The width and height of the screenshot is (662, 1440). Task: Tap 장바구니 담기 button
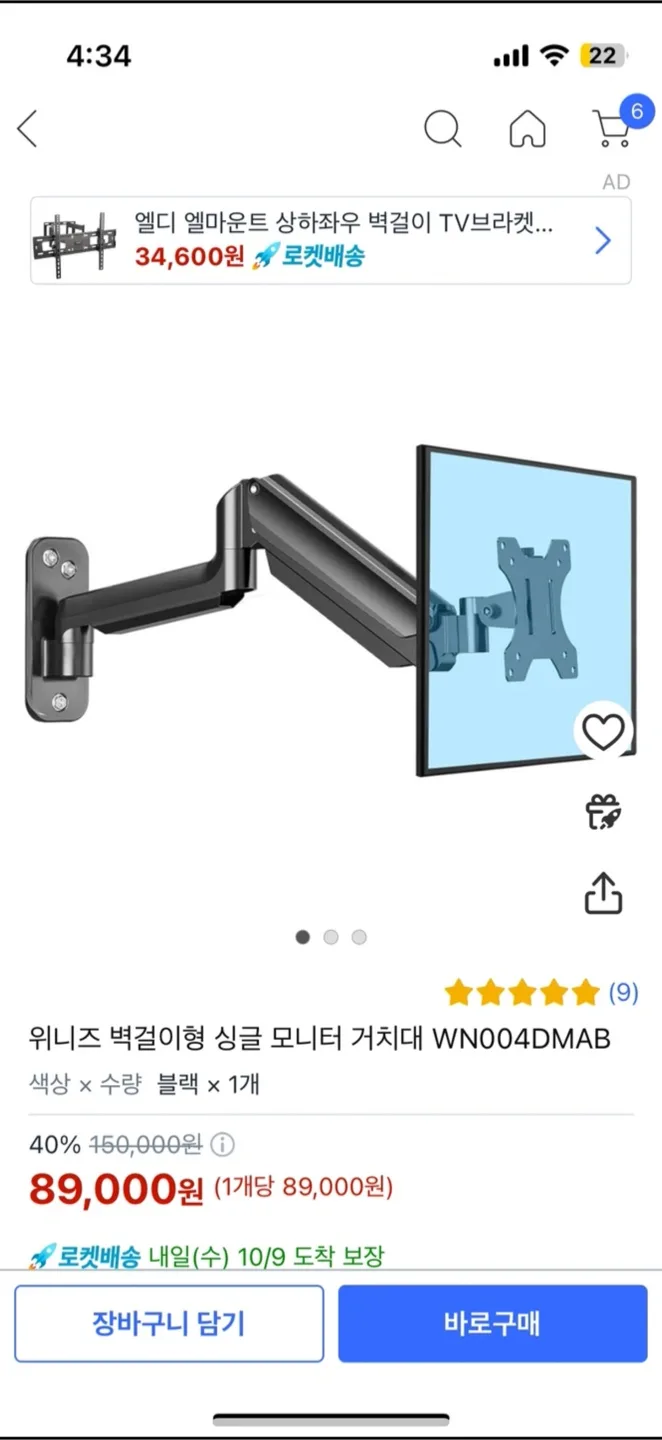pos(169,1324)
